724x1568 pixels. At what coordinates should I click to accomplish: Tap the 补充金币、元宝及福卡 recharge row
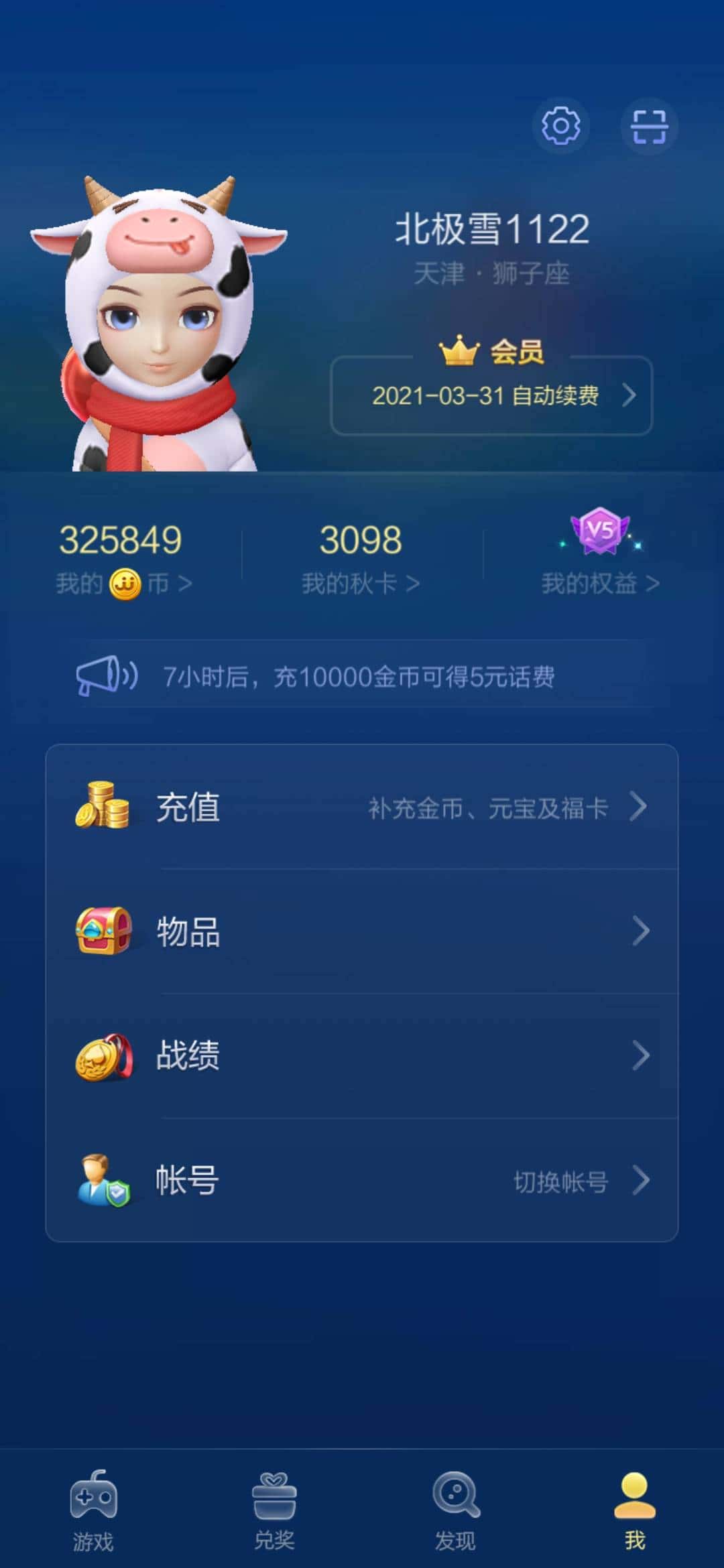pos(486,806)
